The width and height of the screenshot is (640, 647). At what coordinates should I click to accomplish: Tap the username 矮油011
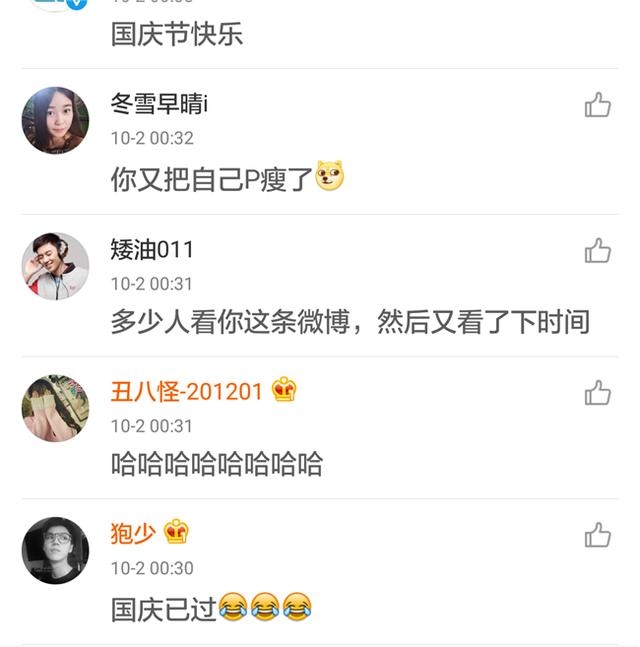click(x=152, y=249)
